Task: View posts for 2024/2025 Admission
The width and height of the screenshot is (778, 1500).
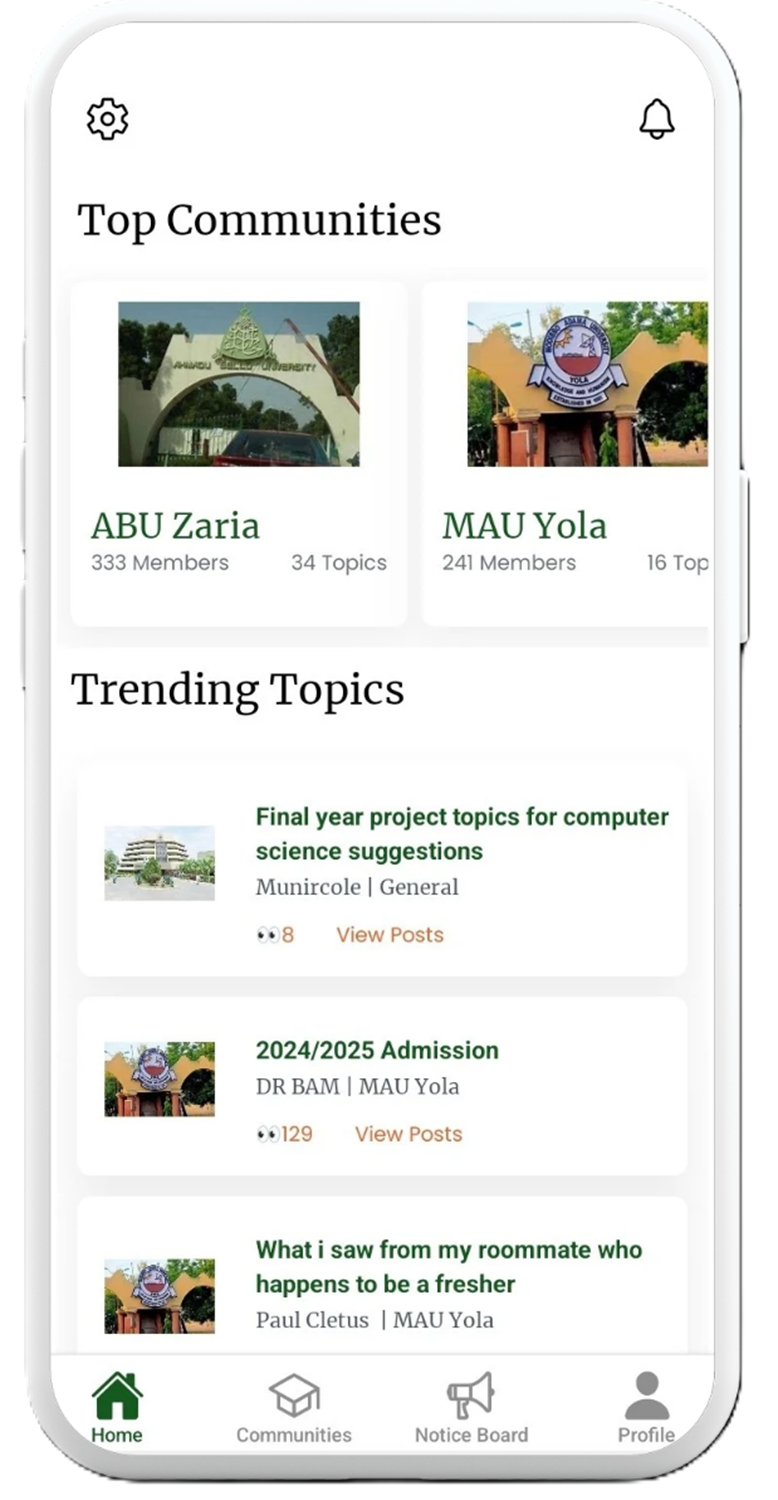Action: click(408, 1134)
